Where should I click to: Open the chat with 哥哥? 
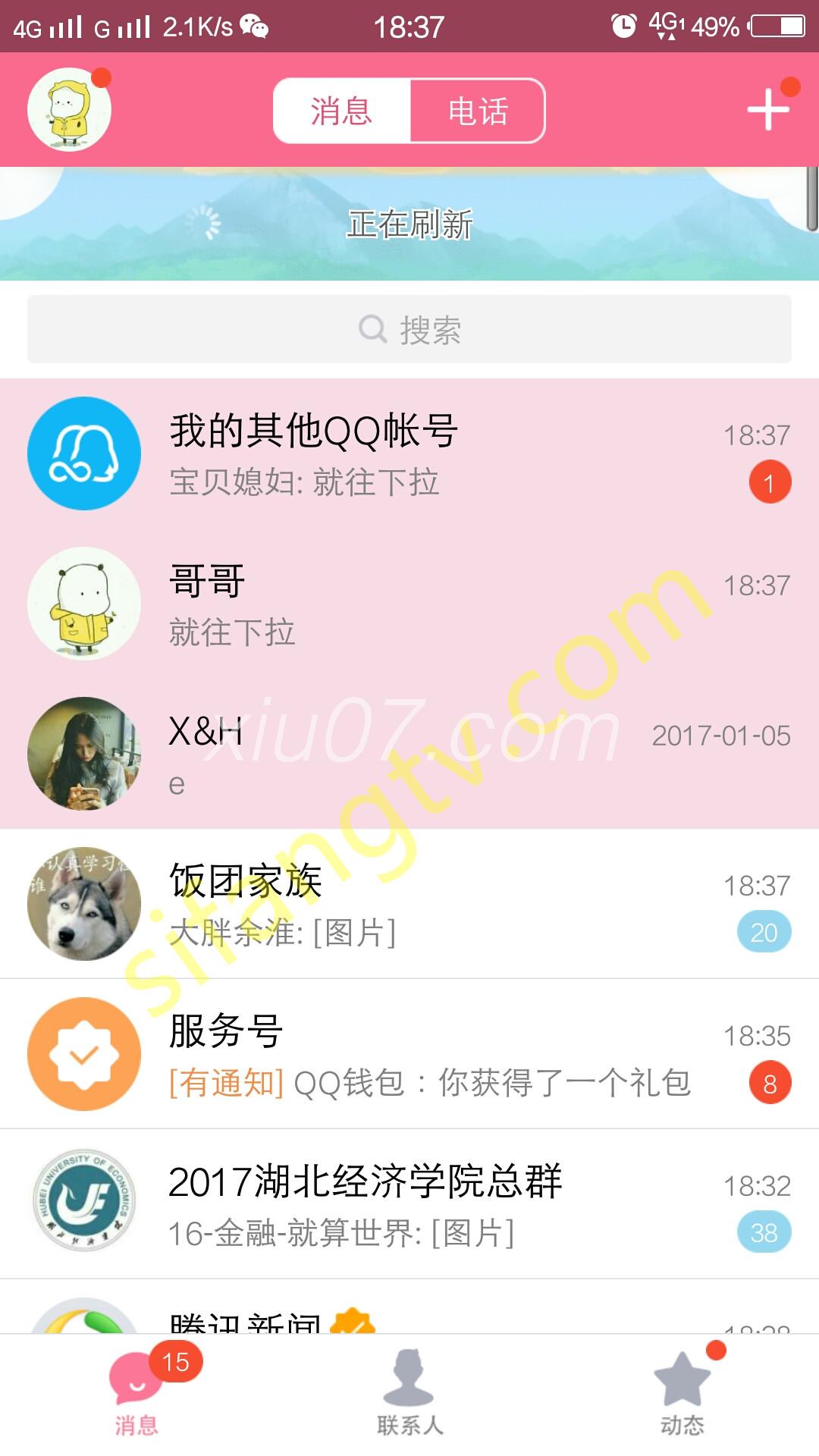(409, 604)
